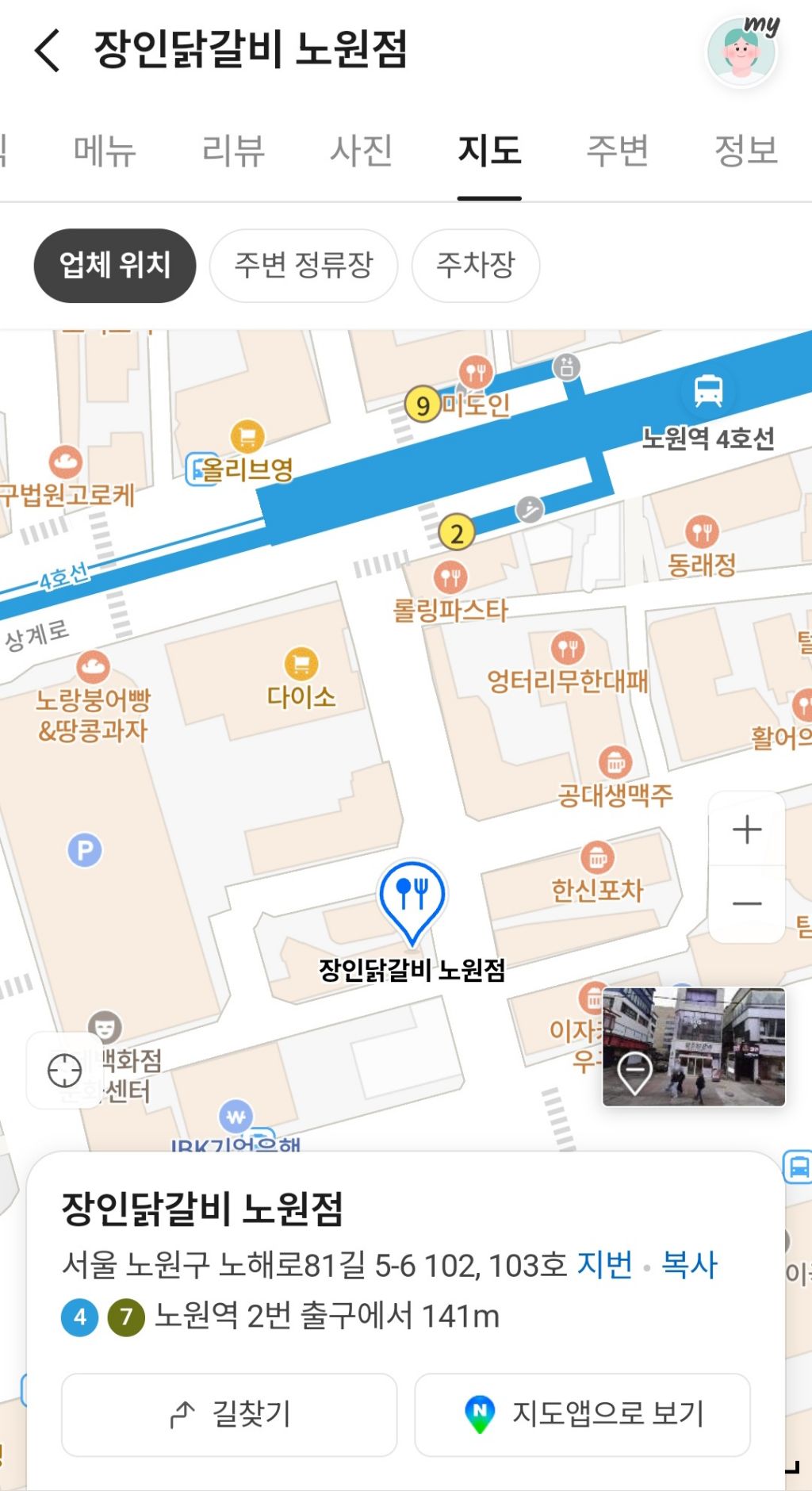Show 주변 정류장 on the map
This screenshot has height=1491, width=812.
tap(303, 265)
